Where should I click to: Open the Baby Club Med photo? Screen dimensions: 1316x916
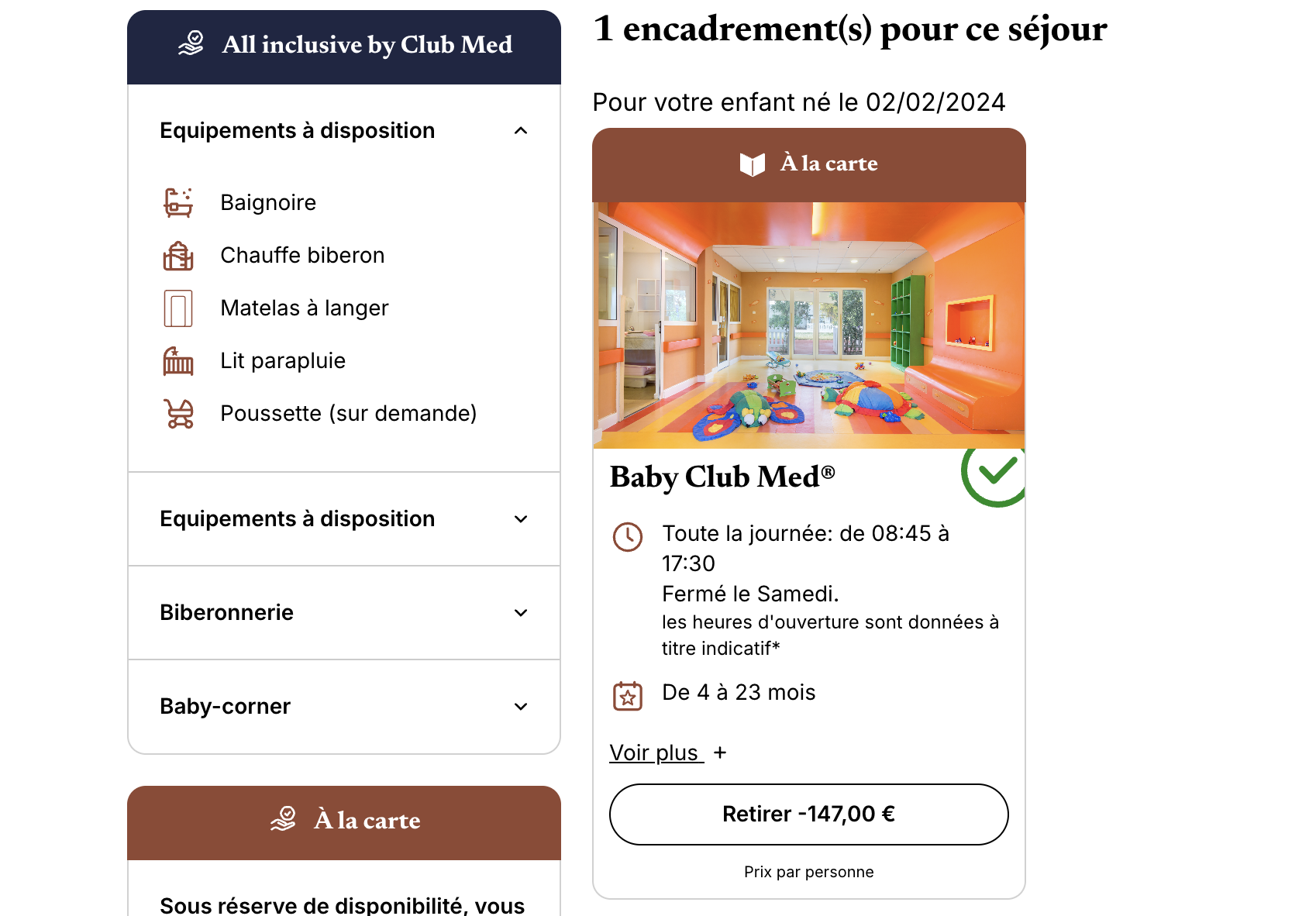coord(808,325)
